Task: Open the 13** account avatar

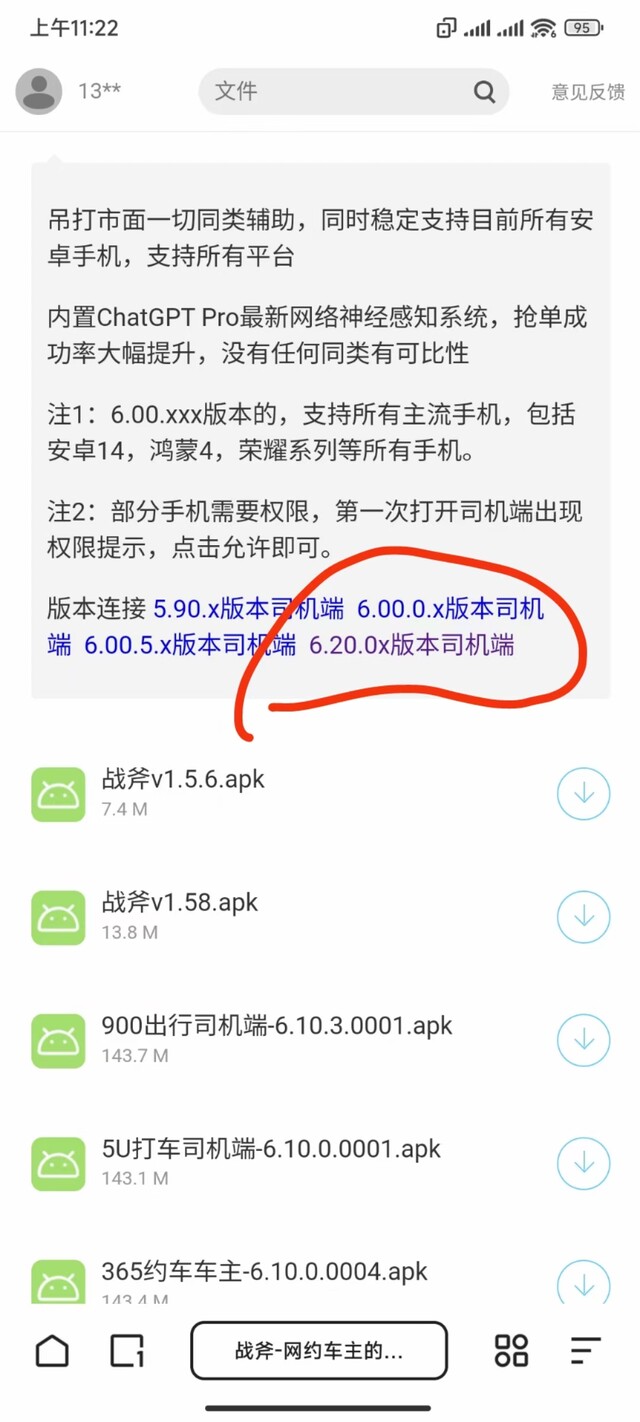Action: coord(40,92)
